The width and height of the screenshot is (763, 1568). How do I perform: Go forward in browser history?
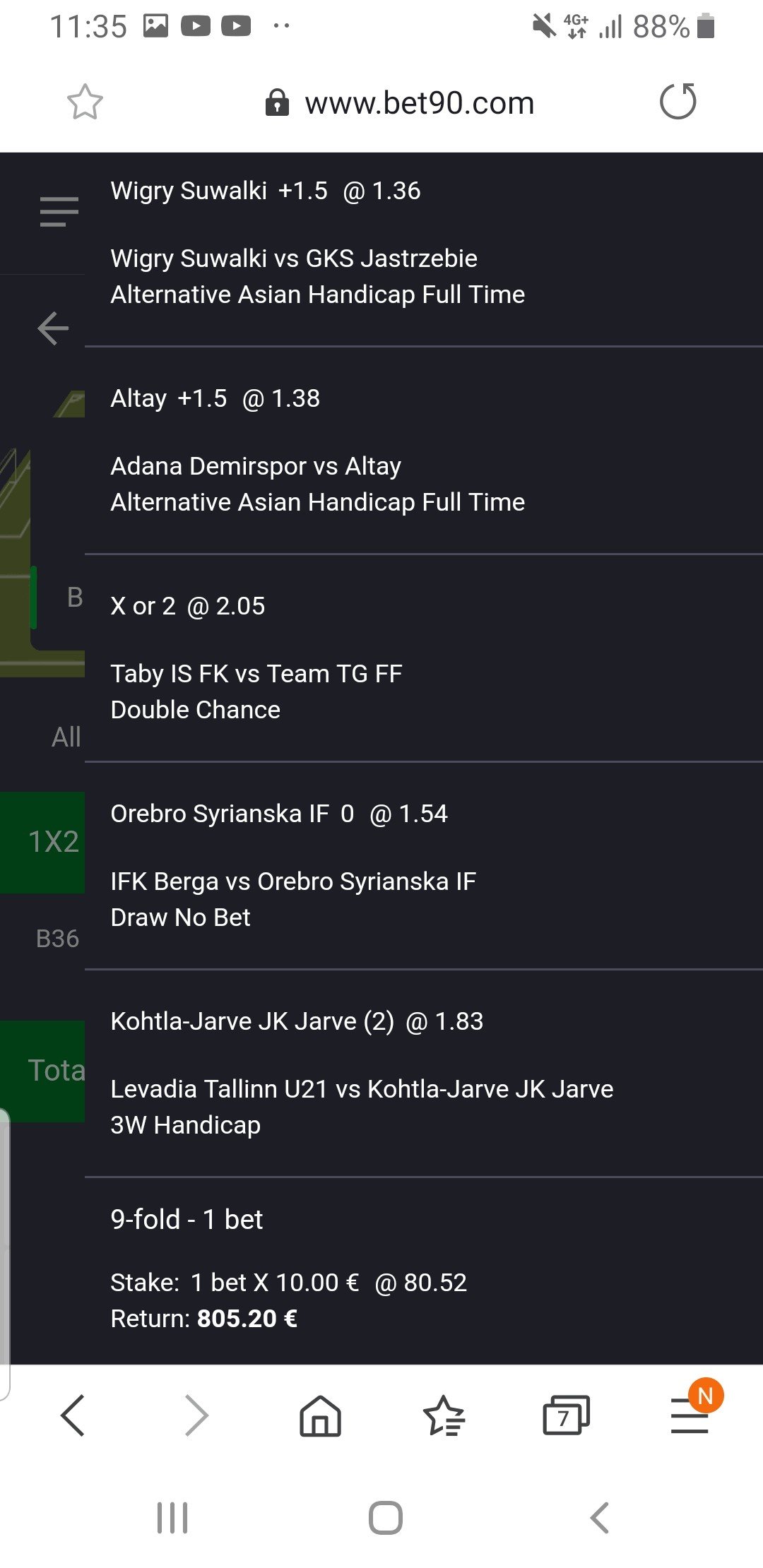click(x=196, y=1415)
